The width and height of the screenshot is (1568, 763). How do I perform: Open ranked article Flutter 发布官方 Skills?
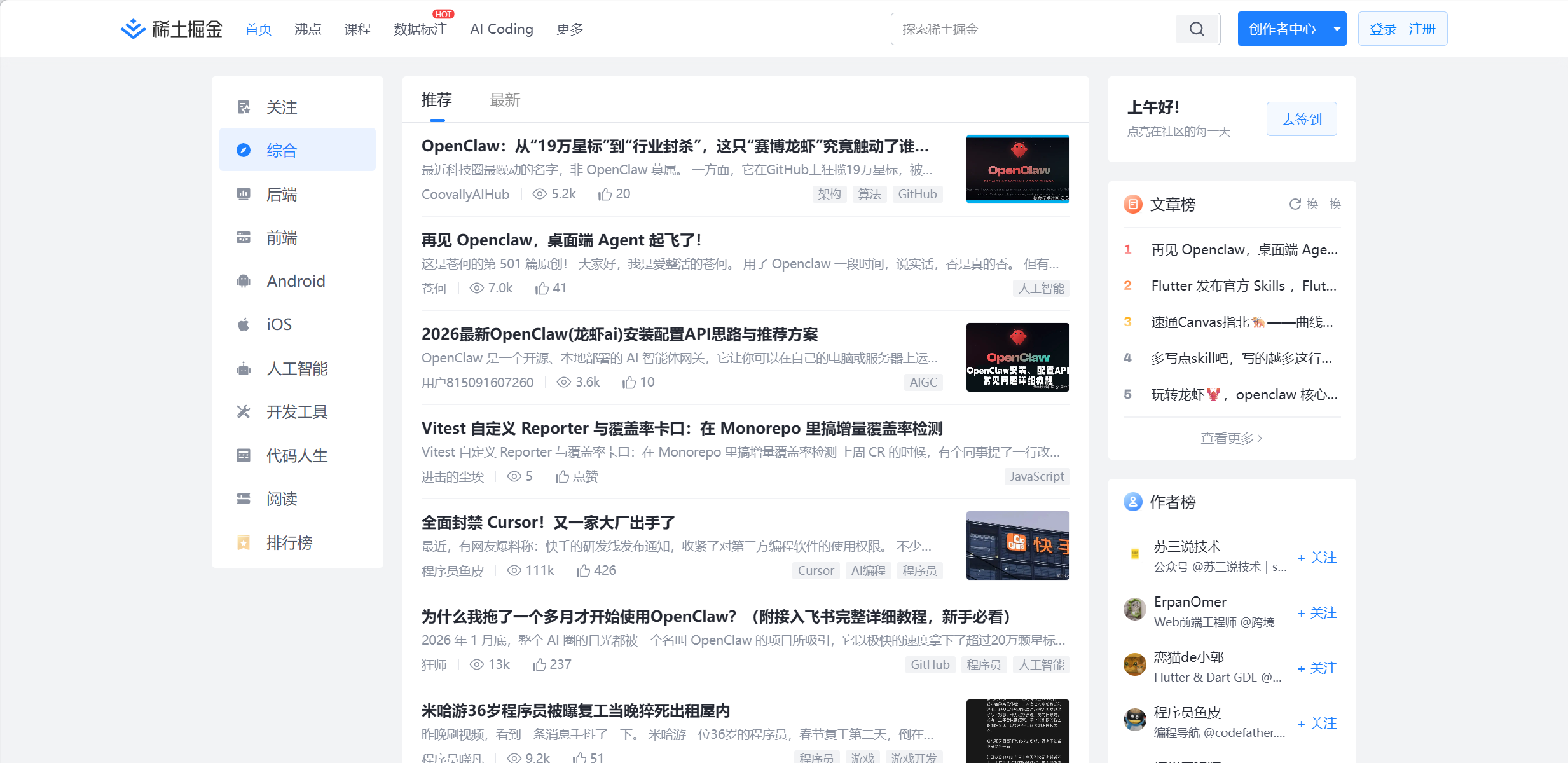click(x=1243, y=286)
